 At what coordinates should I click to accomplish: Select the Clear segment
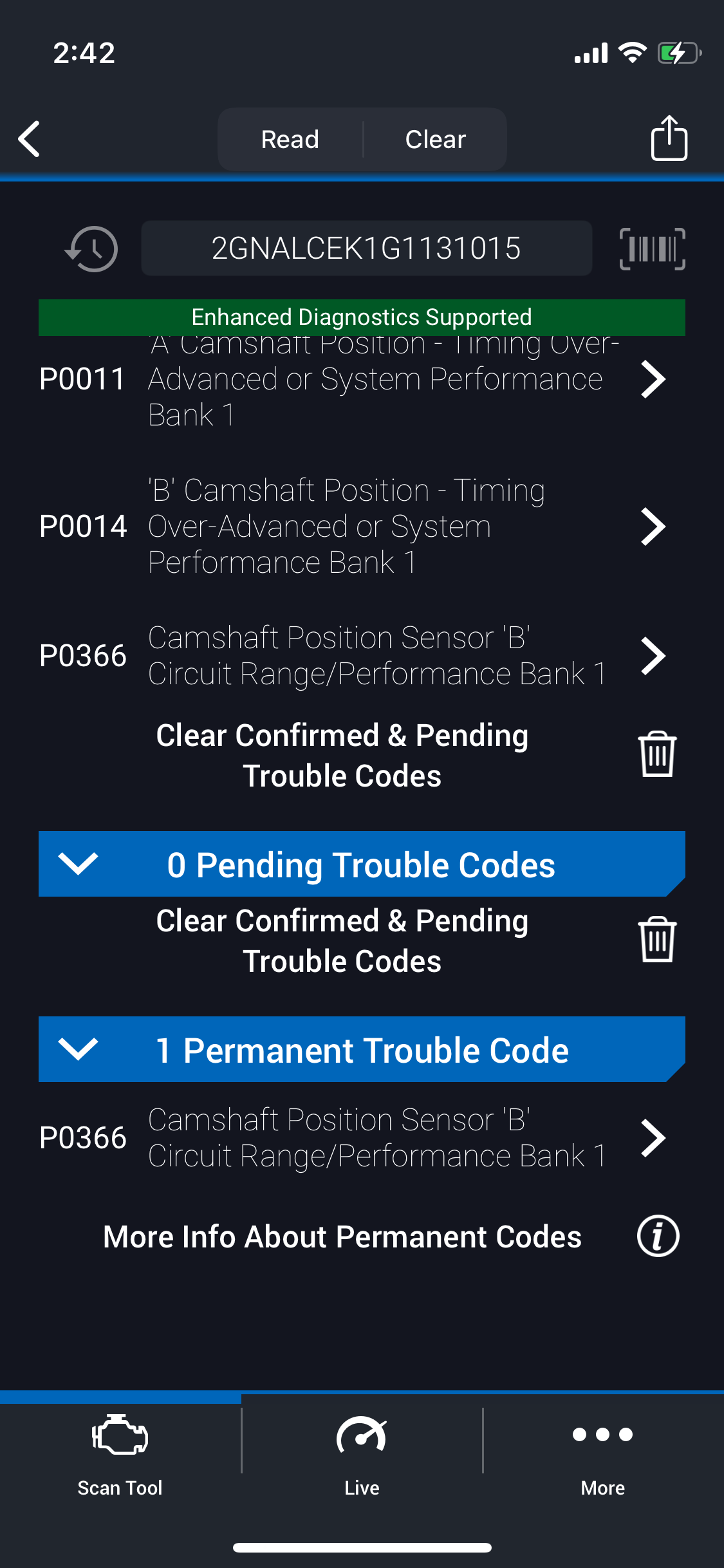click(x=436, y=139)
